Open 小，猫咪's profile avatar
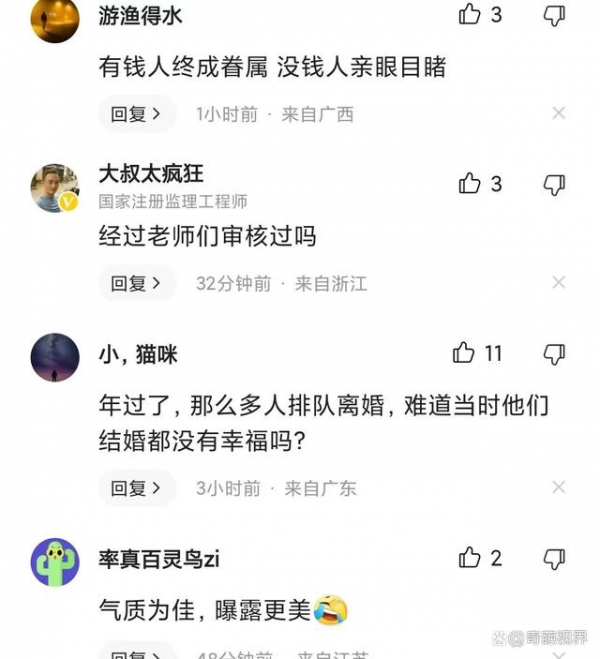The height and width of the screenshot is (659, 600). (x=55, y=357)
